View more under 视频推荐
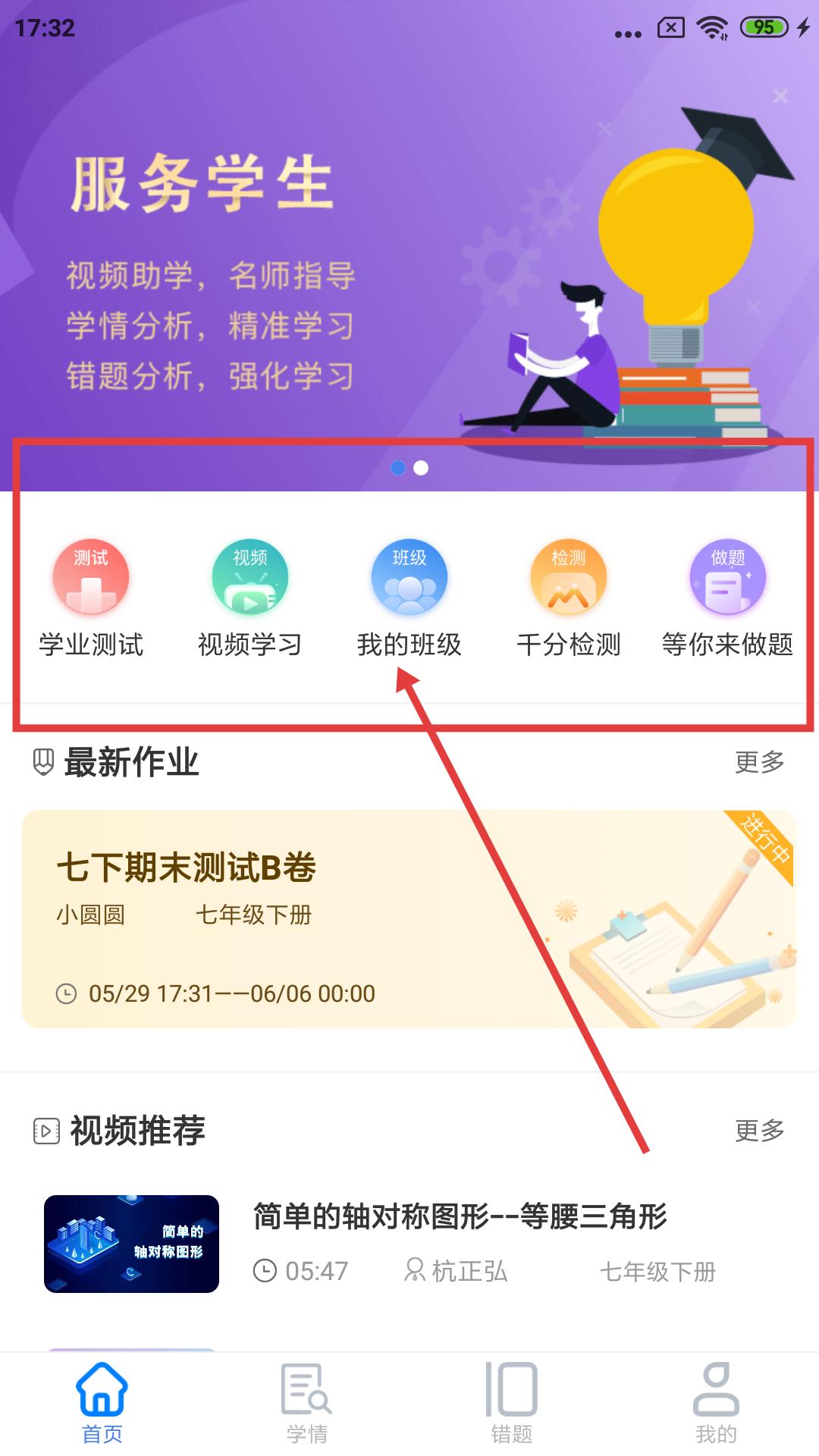The width and height of the screenshot is (819, 1456). (x=759, y=1131)
